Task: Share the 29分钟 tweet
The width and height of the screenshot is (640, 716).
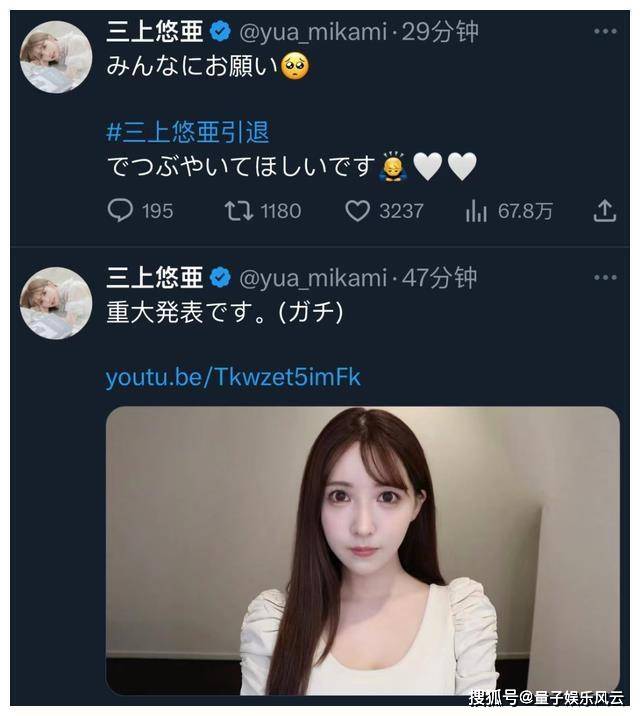Action: click(x=604, y=210)
